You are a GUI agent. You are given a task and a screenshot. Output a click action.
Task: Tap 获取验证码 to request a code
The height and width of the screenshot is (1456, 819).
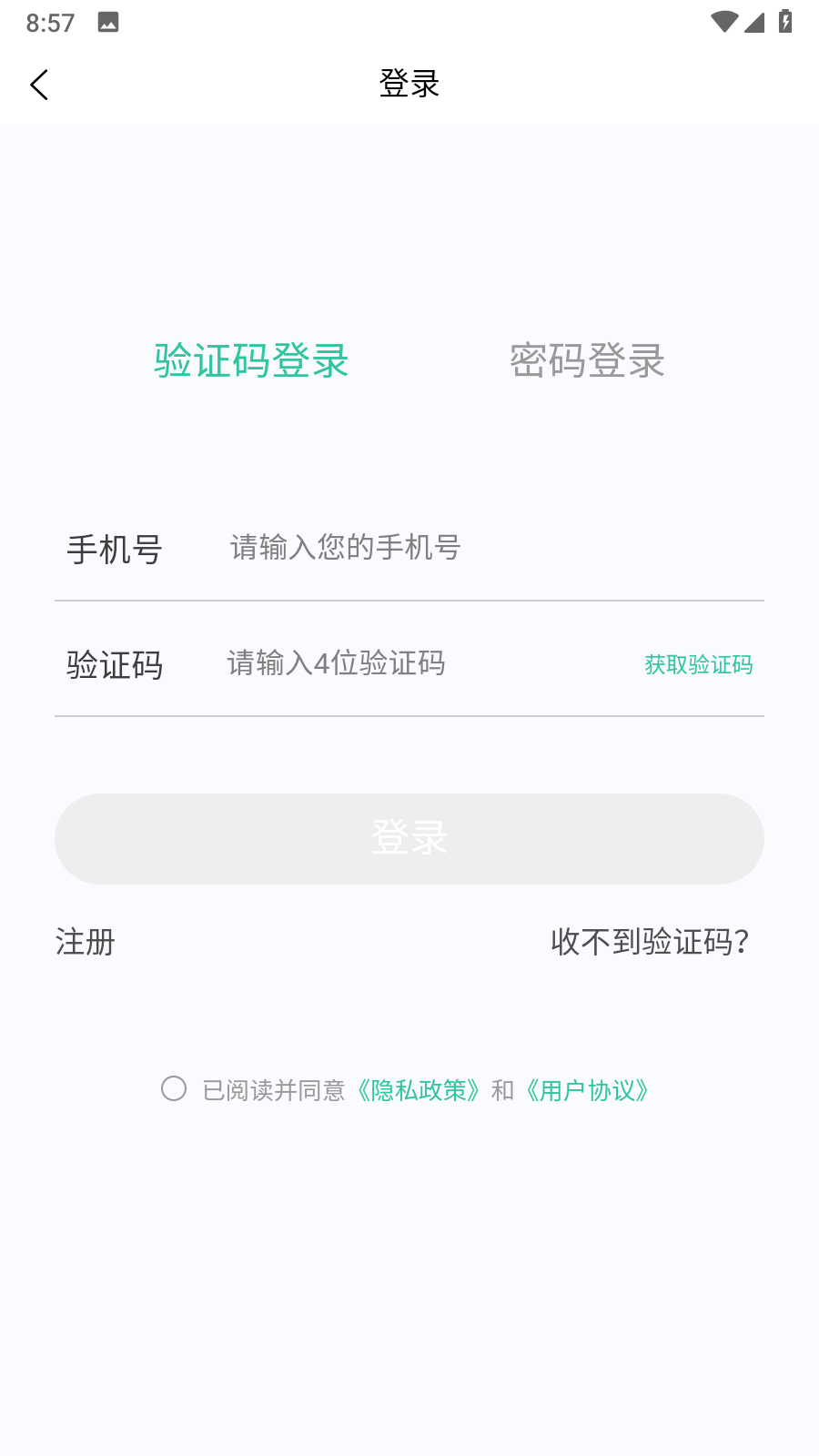click(x=699, y=665)
